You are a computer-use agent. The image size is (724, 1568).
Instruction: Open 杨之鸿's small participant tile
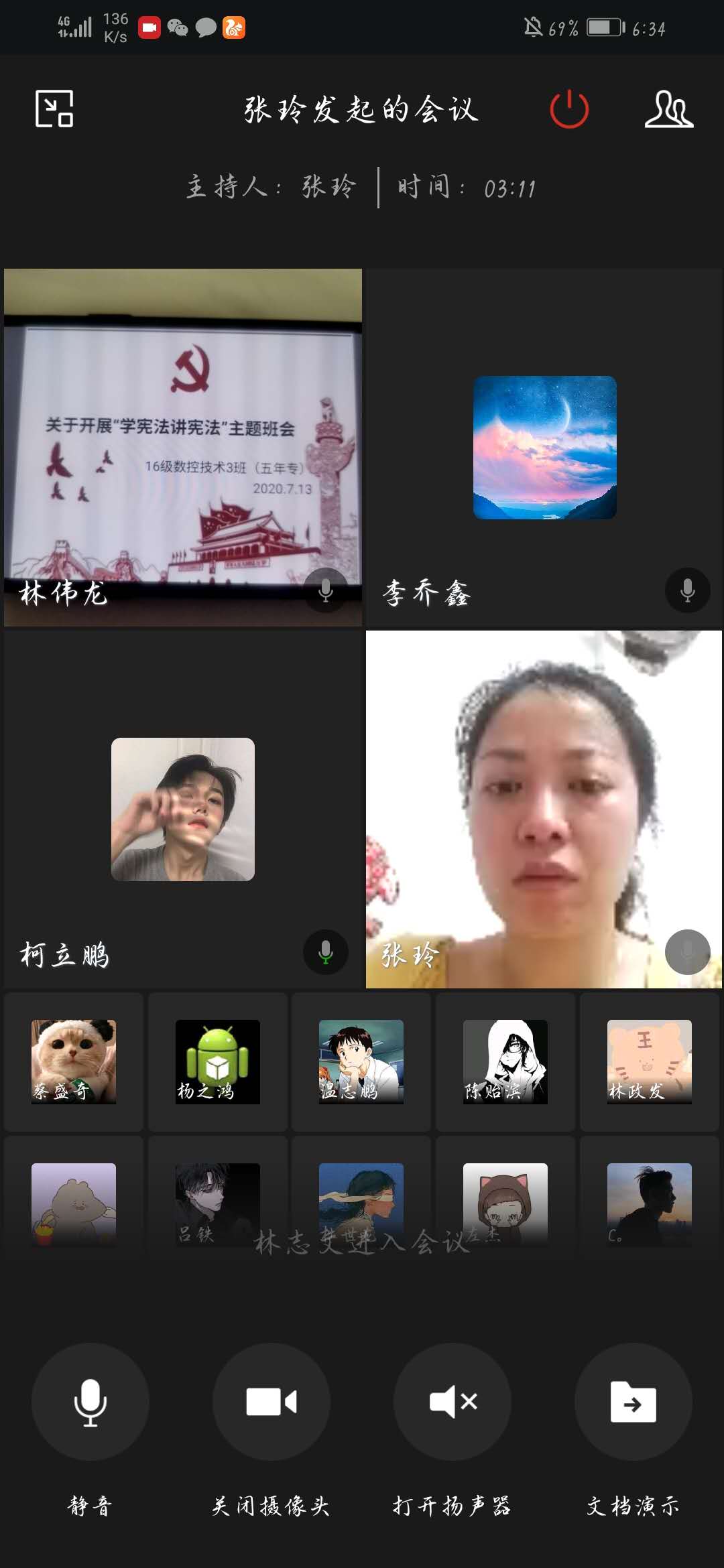click(x=218, y=1062)
